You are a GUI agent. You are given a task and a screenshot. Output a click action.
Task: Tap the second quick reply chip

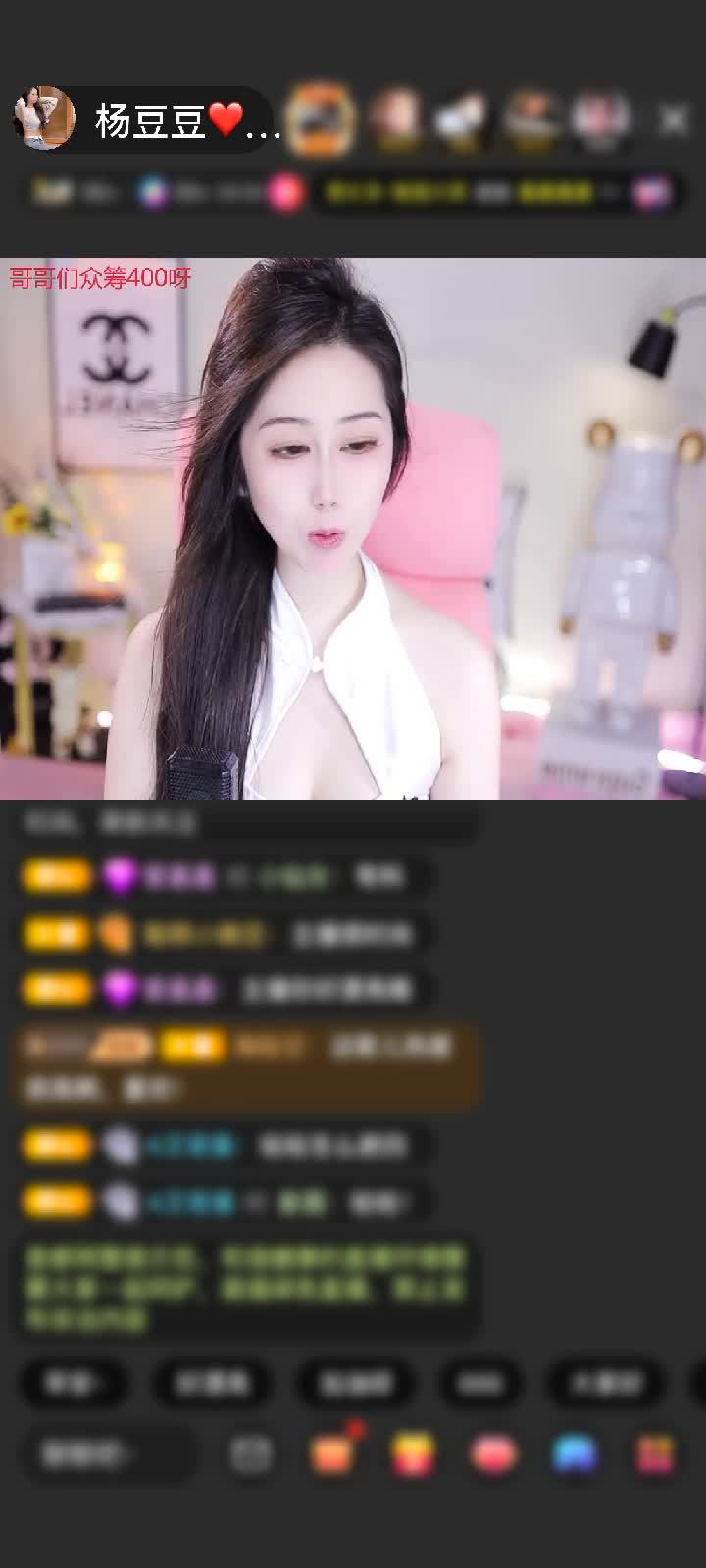(x=213, y=1383)
